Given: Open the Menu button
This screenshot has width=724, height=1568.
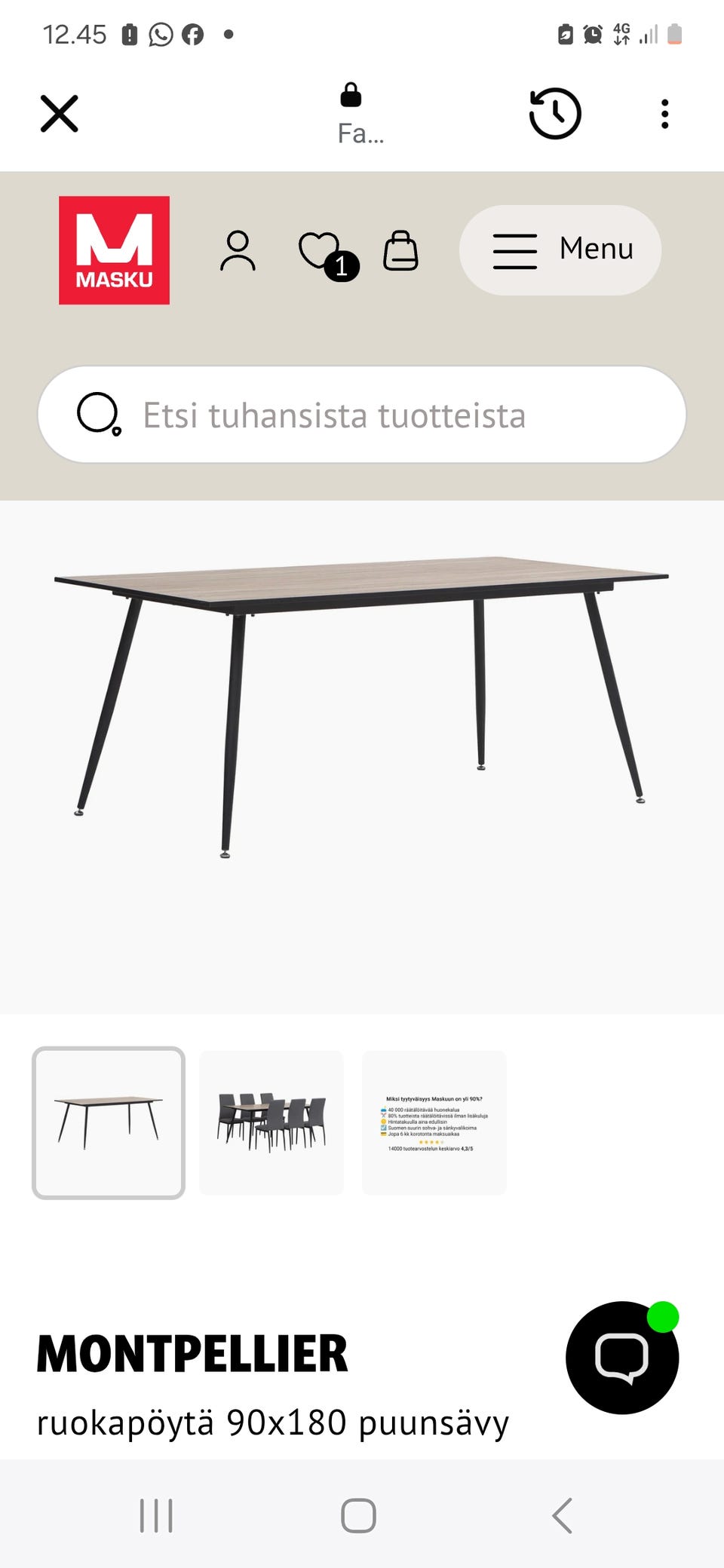Looking at the screenshot, I should point(560,250).
